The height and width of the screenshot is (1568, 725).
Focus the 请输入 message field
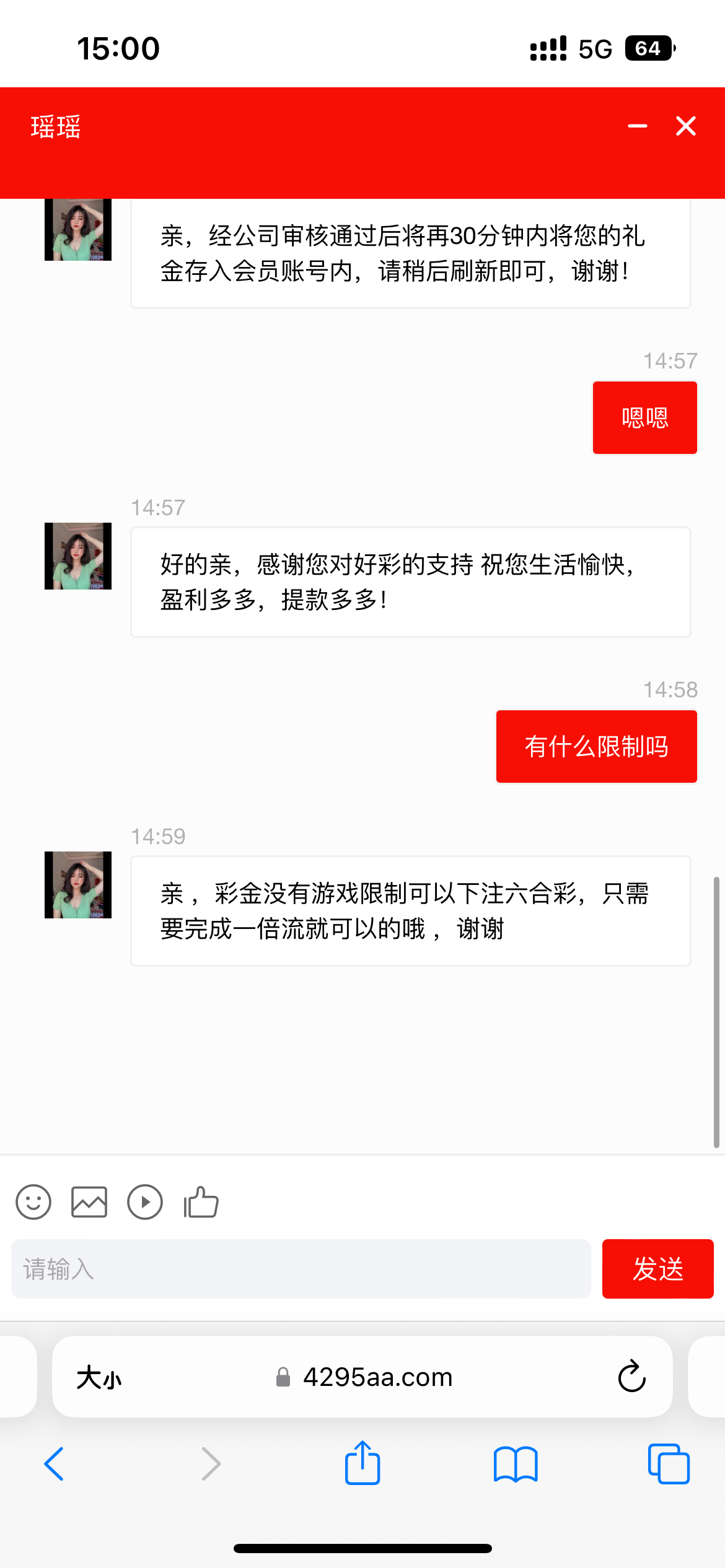tap(301, 1269)
